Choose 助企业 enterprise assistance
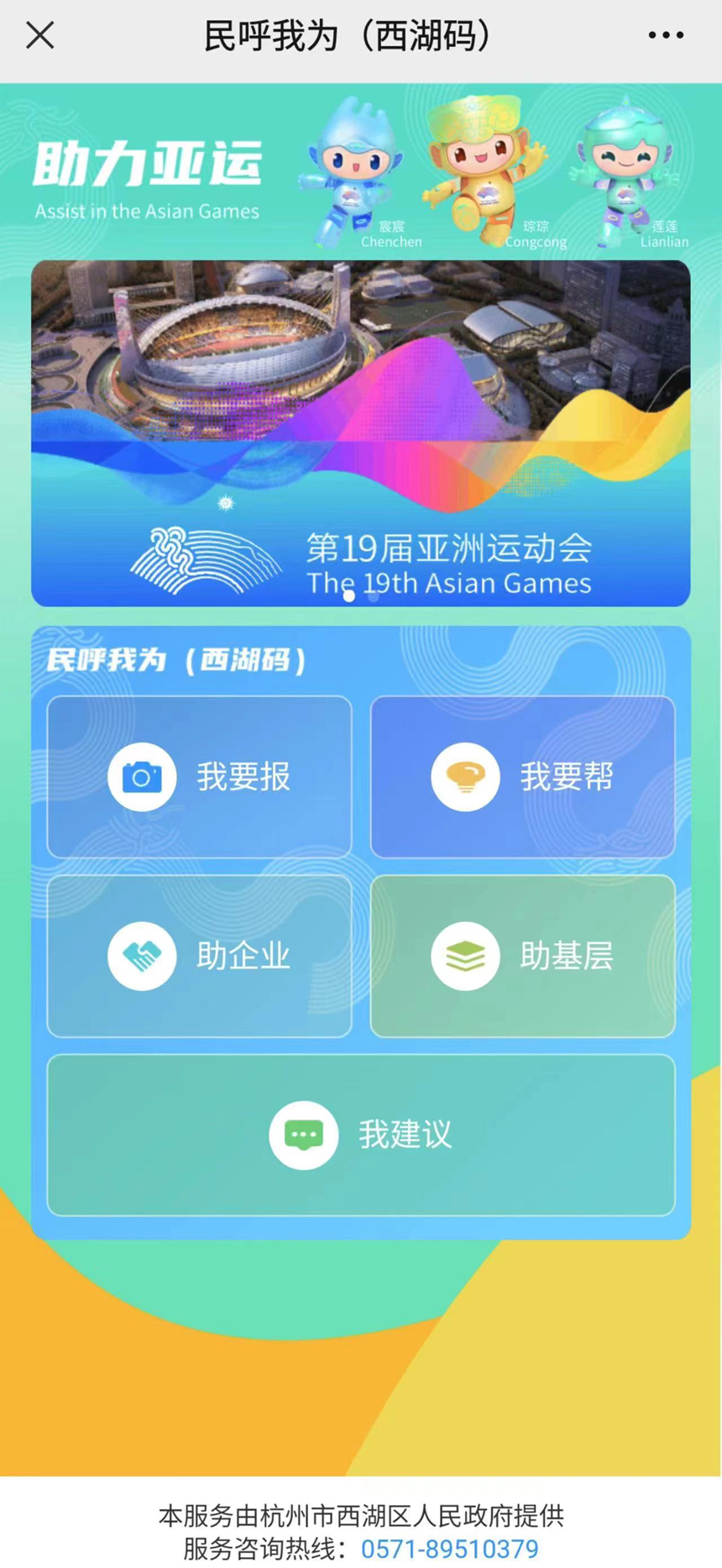This screenshot has width=722, height=1568. 199,956
